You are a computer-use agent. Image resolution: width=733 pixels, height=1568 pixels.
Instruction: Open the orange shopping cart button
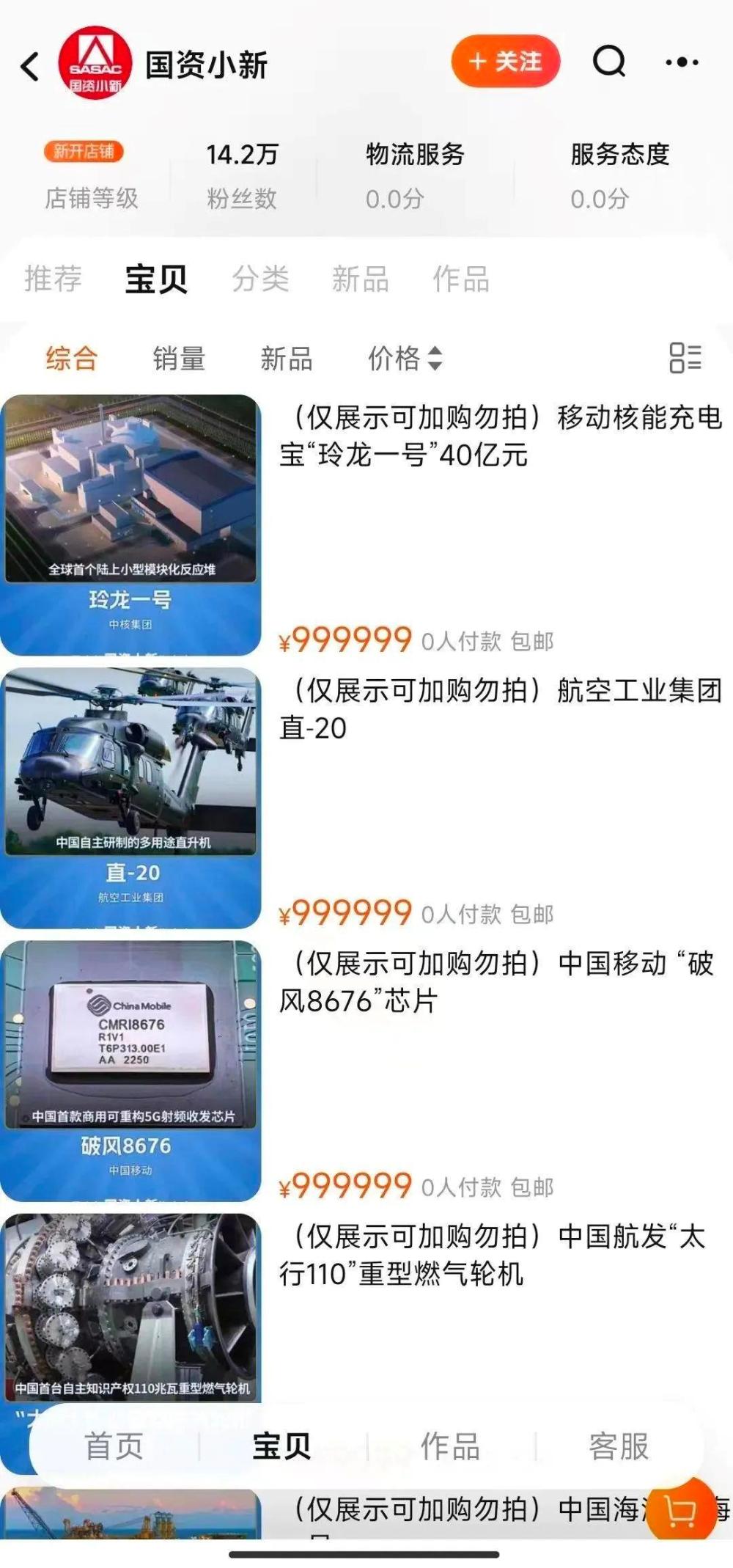tap(679, 1510)
